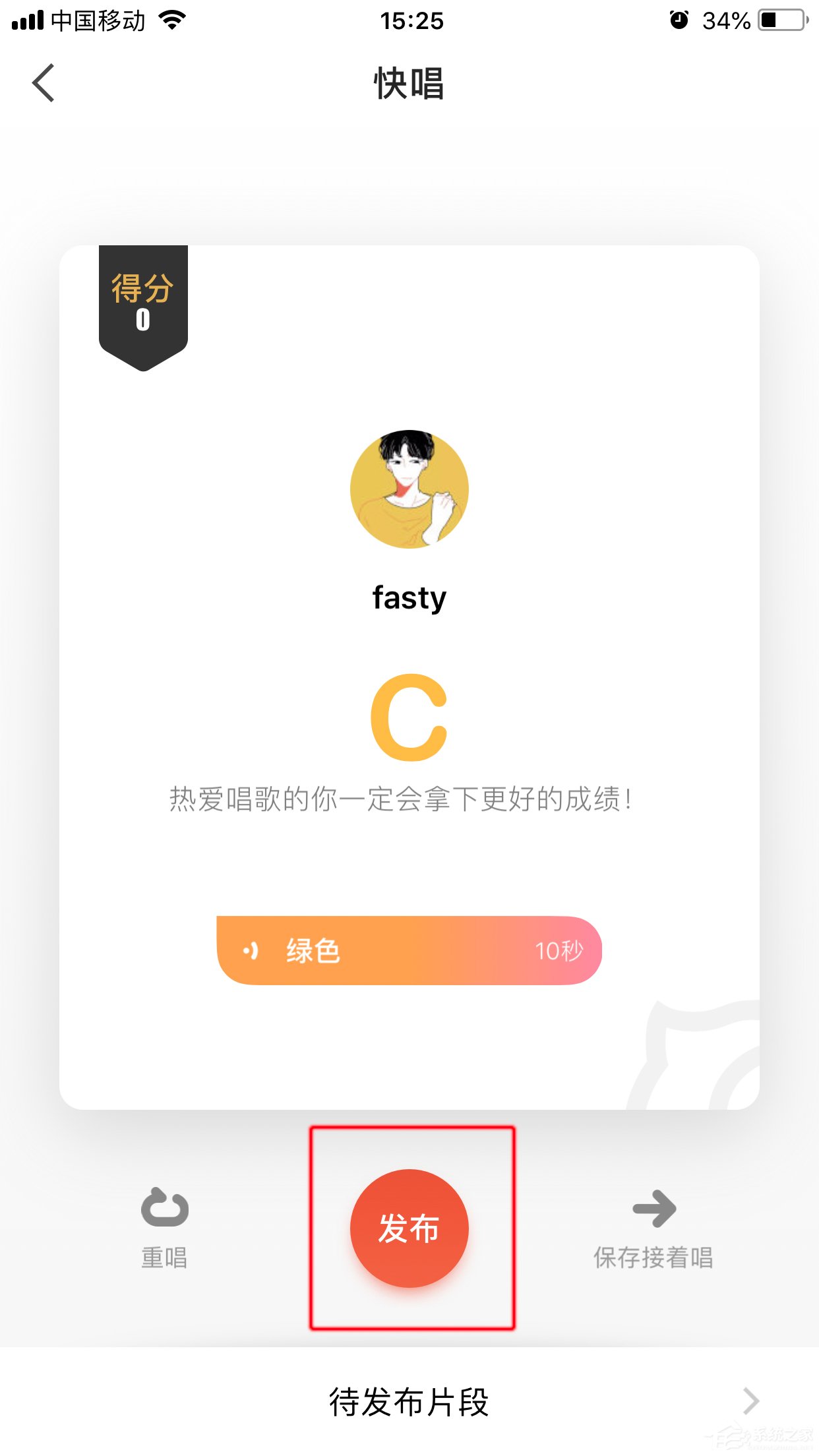The width and height of the screenshot is (819, 1456).
Task: Go back from the 快唱 screen
Action: coord(44,84)
